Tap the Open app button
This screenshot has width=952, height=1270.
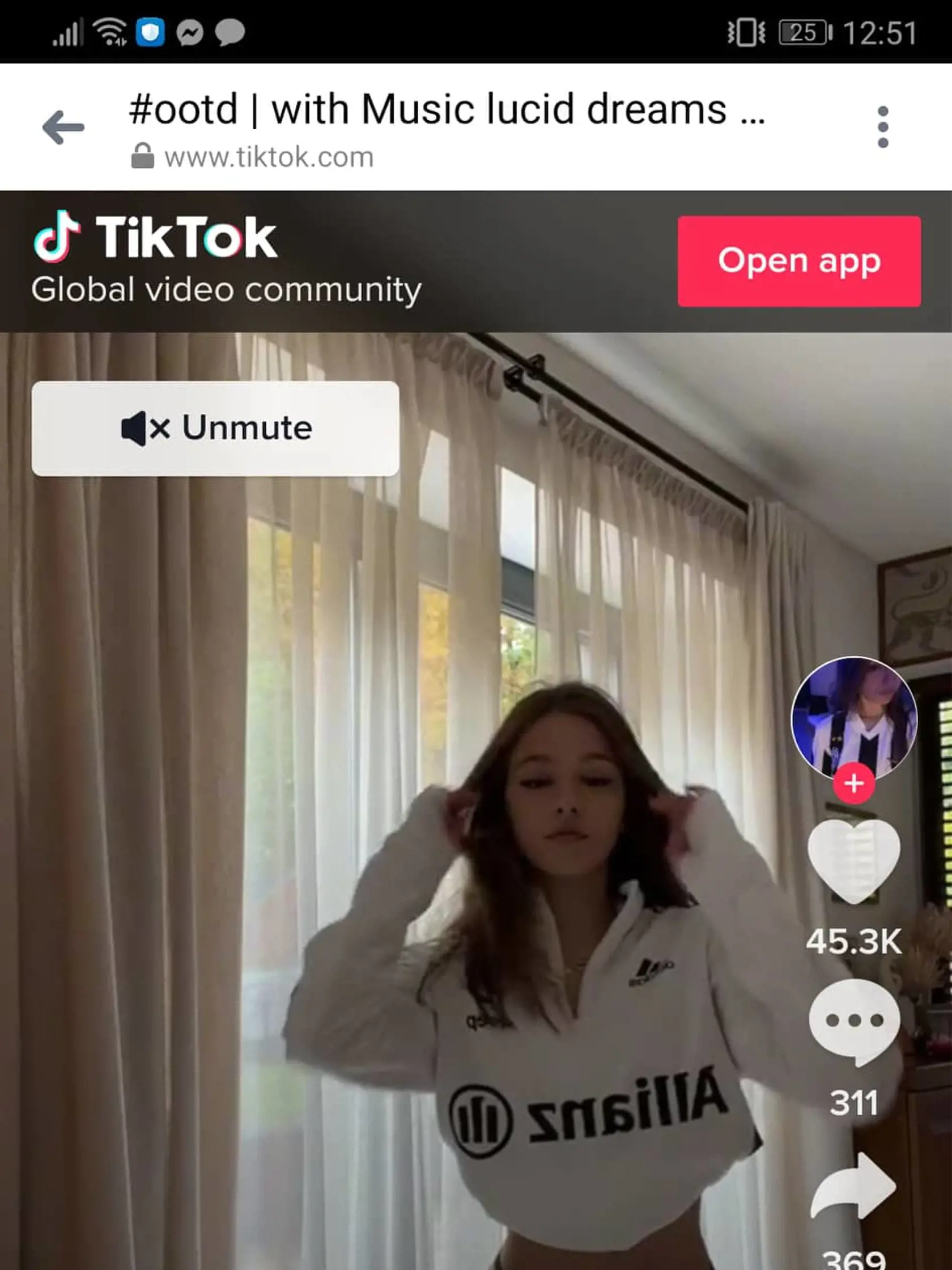799,261
